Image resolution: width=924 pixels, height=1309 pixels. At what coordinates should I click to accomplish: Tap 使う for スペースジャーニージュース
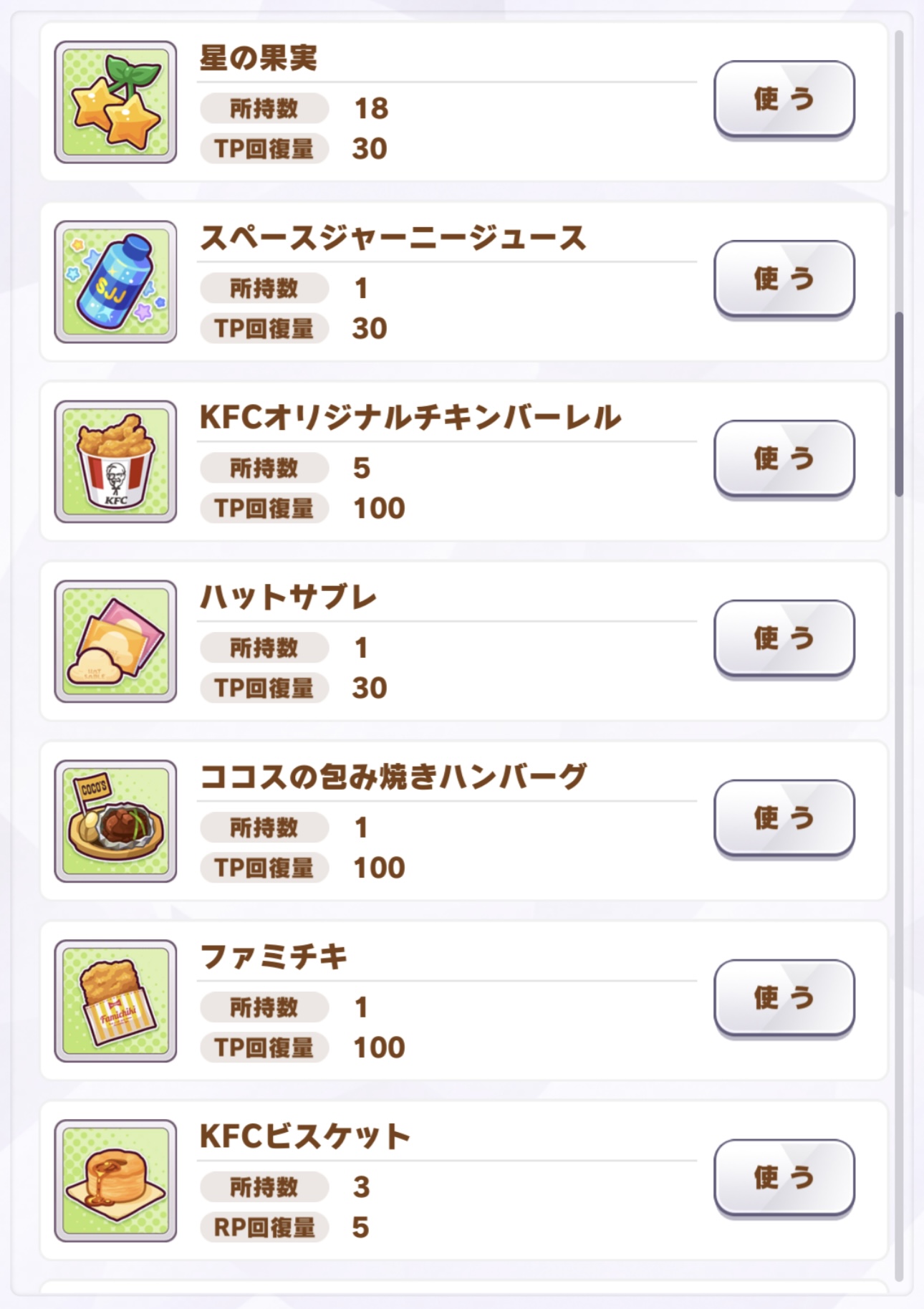[784, 279]
